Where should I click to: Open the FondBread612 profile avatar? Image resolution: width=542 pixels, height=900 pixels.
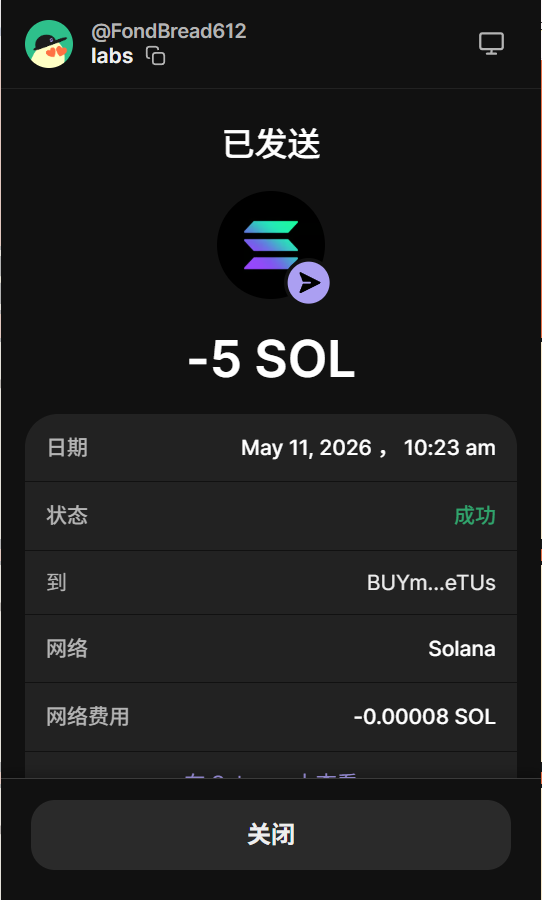[49, 44]
